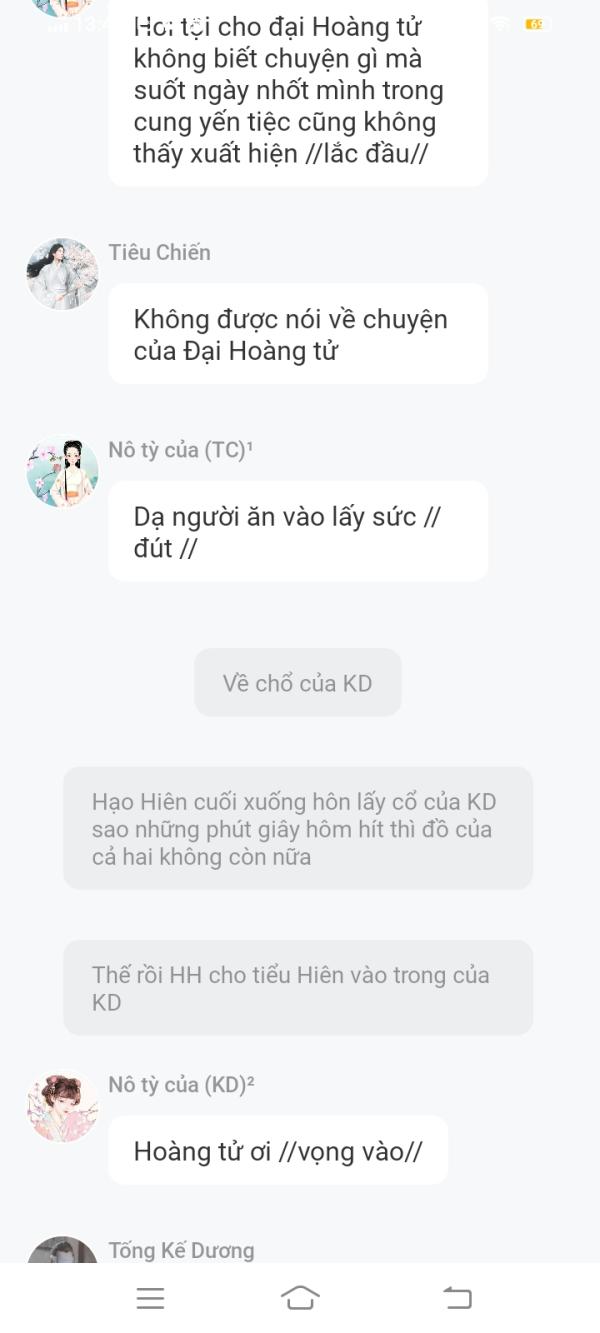Tap the Nô tỳ của (KD) avatar

(62, 1106)
